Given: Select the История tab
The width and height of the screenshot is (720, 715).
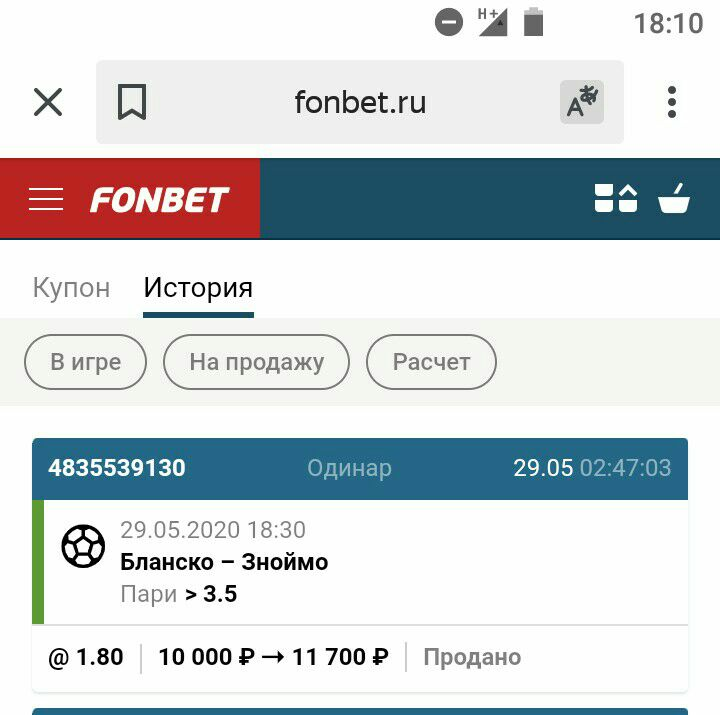Looking at the screenshot, I should click(198, 288).
